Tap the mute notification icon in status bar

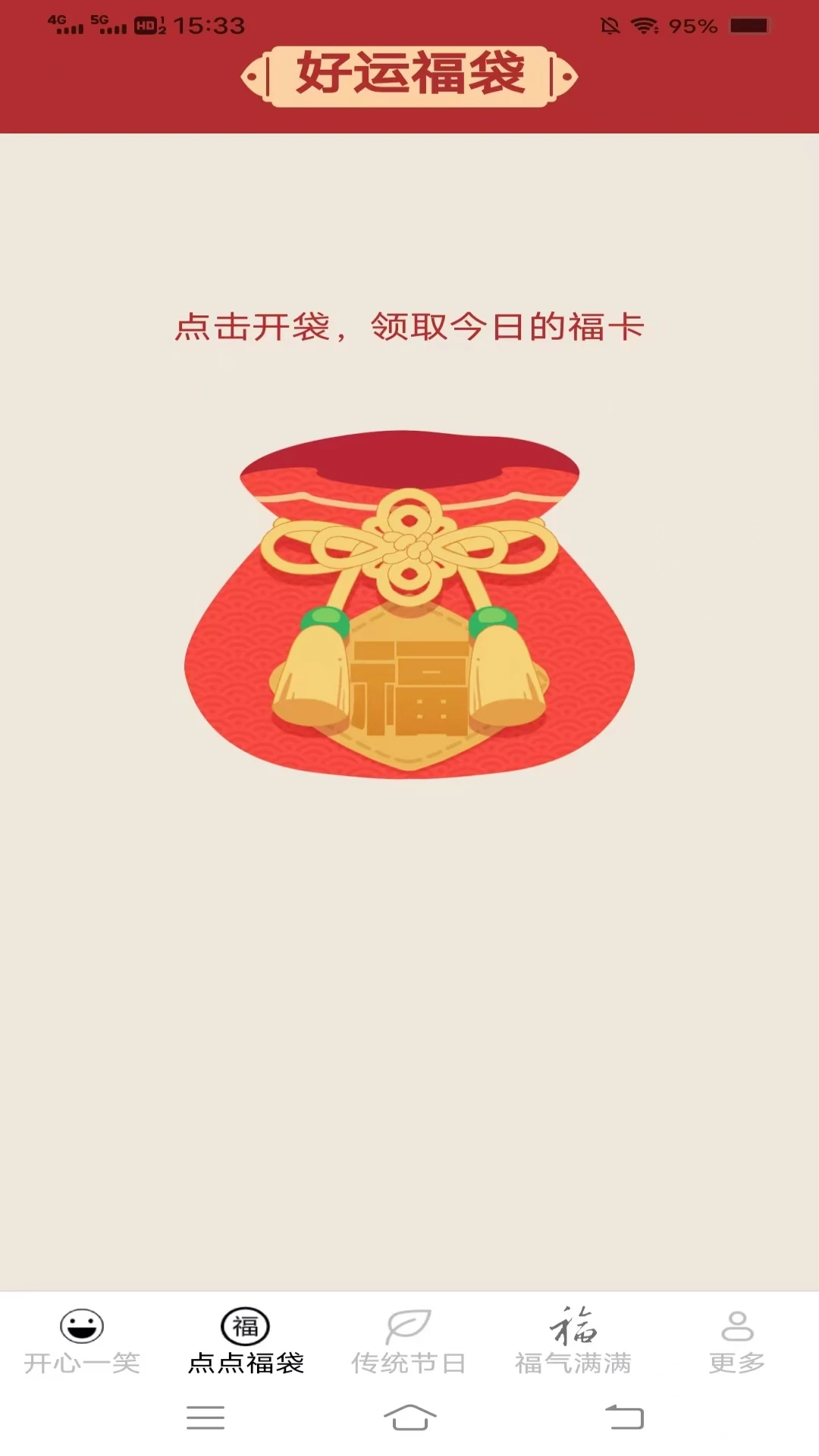click(610, 25)
